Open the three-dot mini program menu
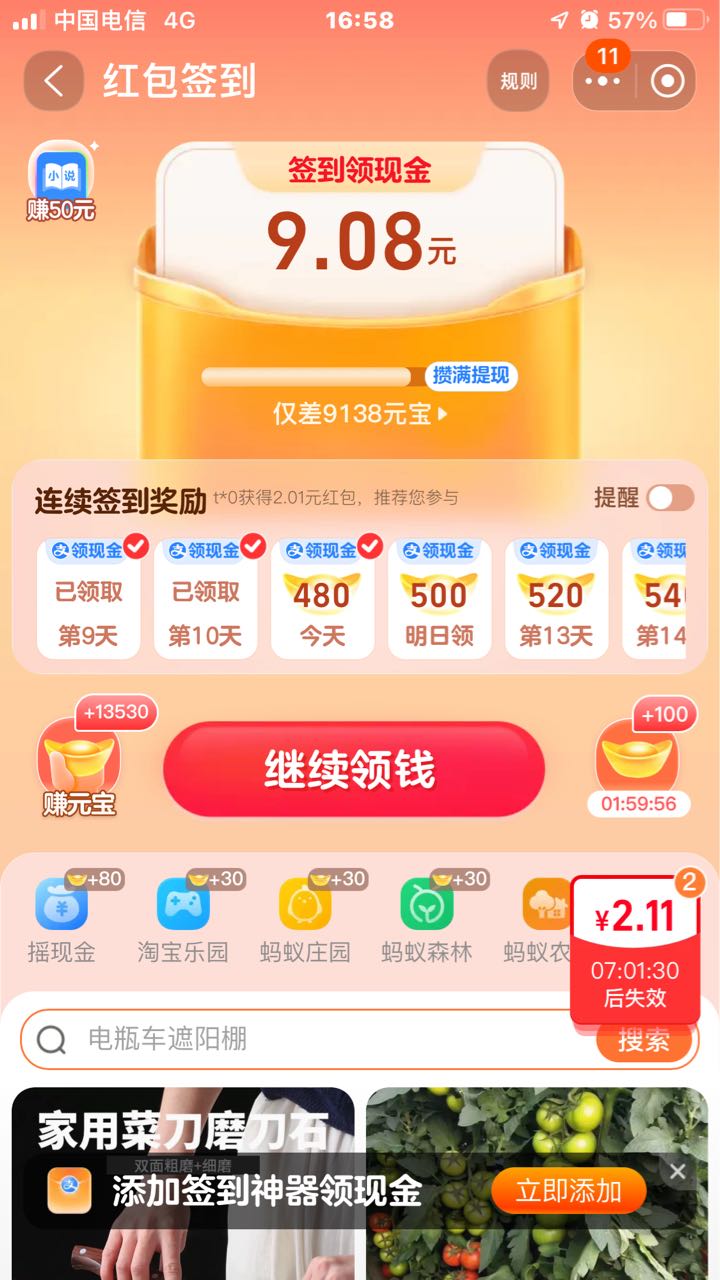Screen dimensions: 720x1280 (603, 81)
